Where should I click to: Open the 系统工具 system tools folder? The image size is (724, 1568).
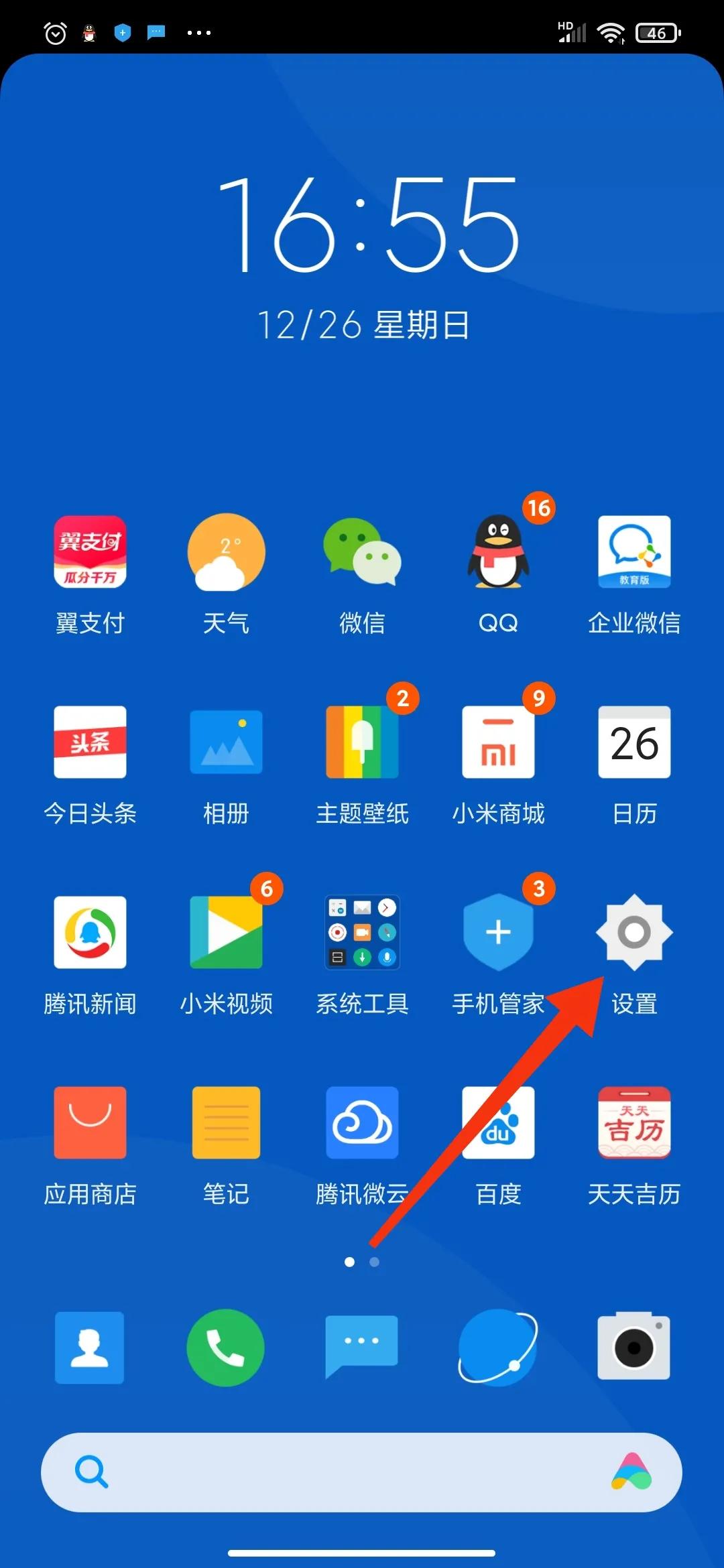point(362,933)
